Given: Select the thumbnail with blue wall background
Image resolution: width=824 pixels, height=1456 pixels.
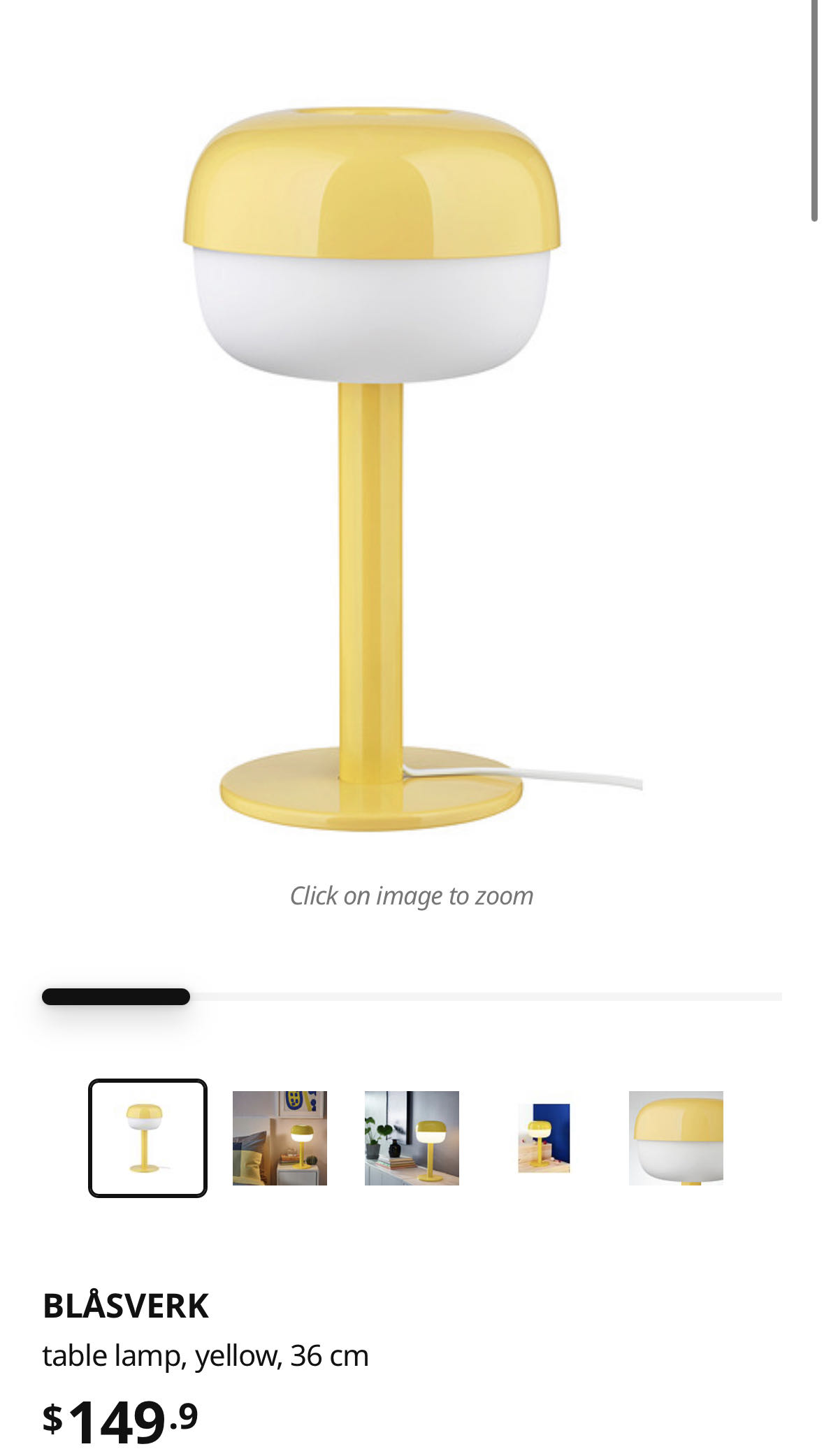Looking at the screenshot, I should tap(544, 1137).
